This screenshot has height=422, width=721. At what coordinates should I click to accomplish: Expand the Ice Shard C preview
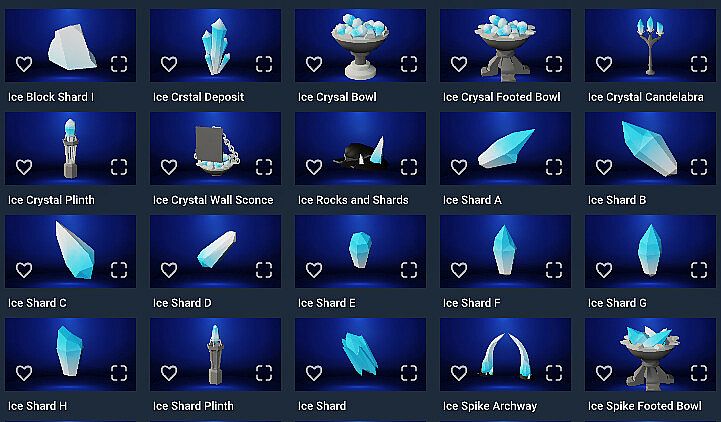click(119, 270)
